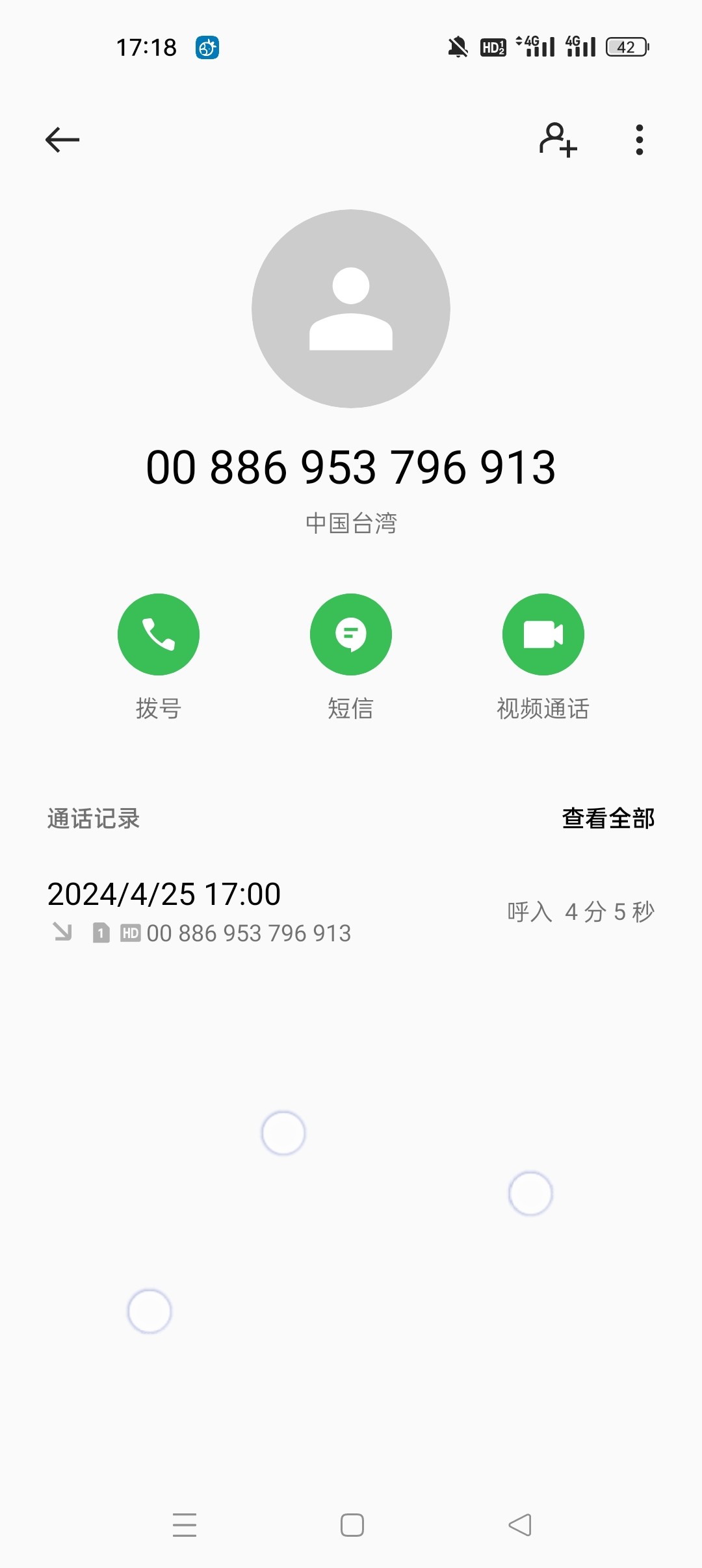Open the three-dot overflow menu
The width and height of the screenshot is (702, 1568).
point(640,140)
